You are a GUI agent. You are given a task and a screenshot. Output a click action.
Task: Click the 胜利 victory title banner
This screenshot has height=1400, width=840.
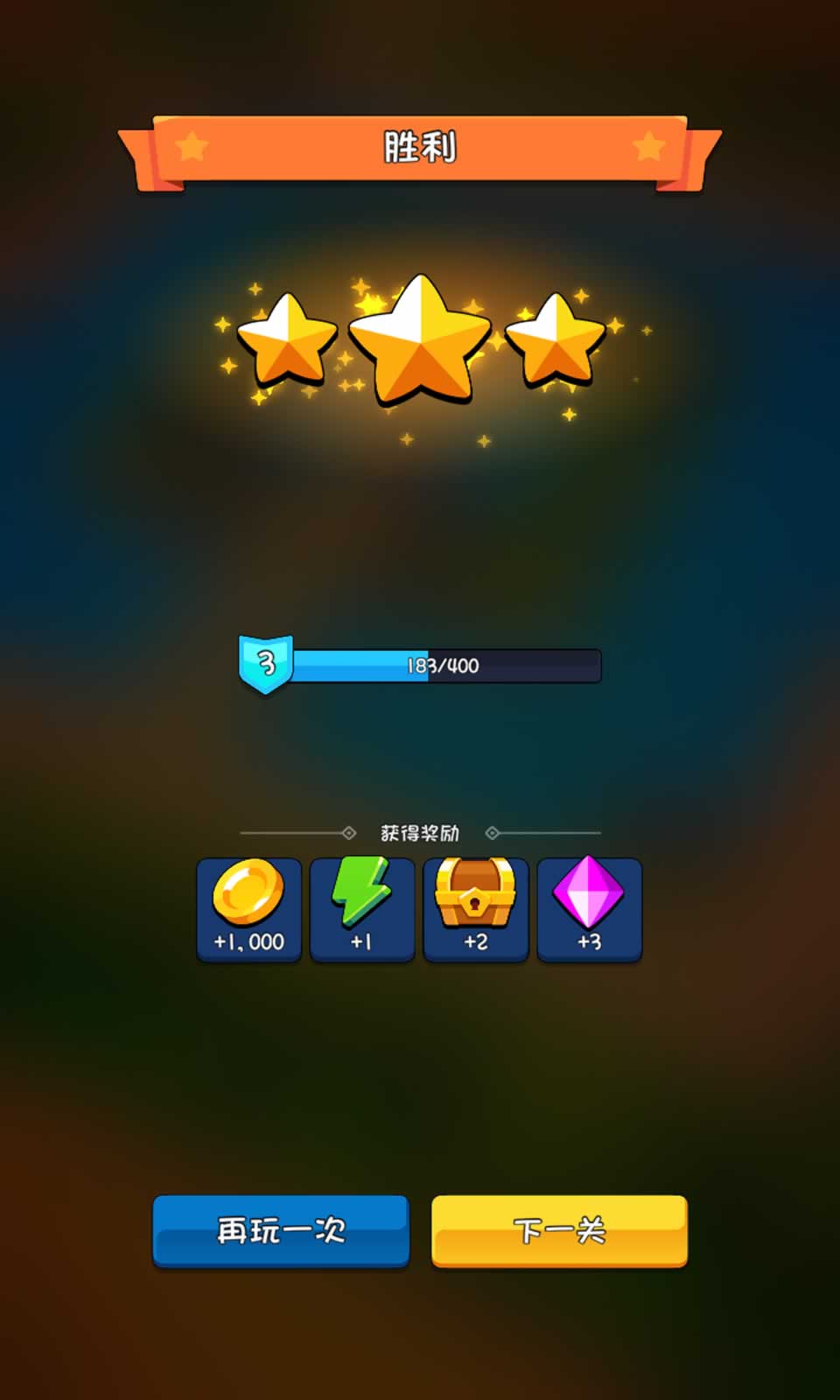[x=420, y=147]
